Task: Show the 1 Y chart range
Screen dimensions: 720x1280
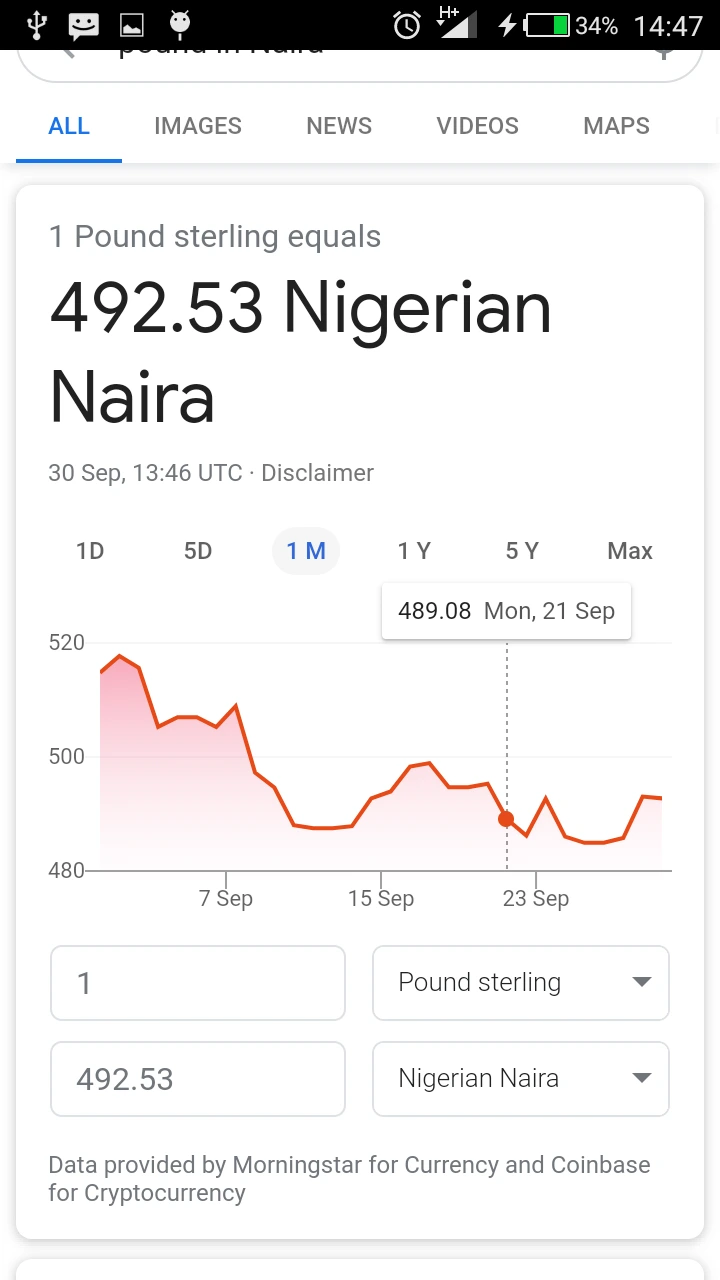Action: pyautogui.click(x=414, y=551)
